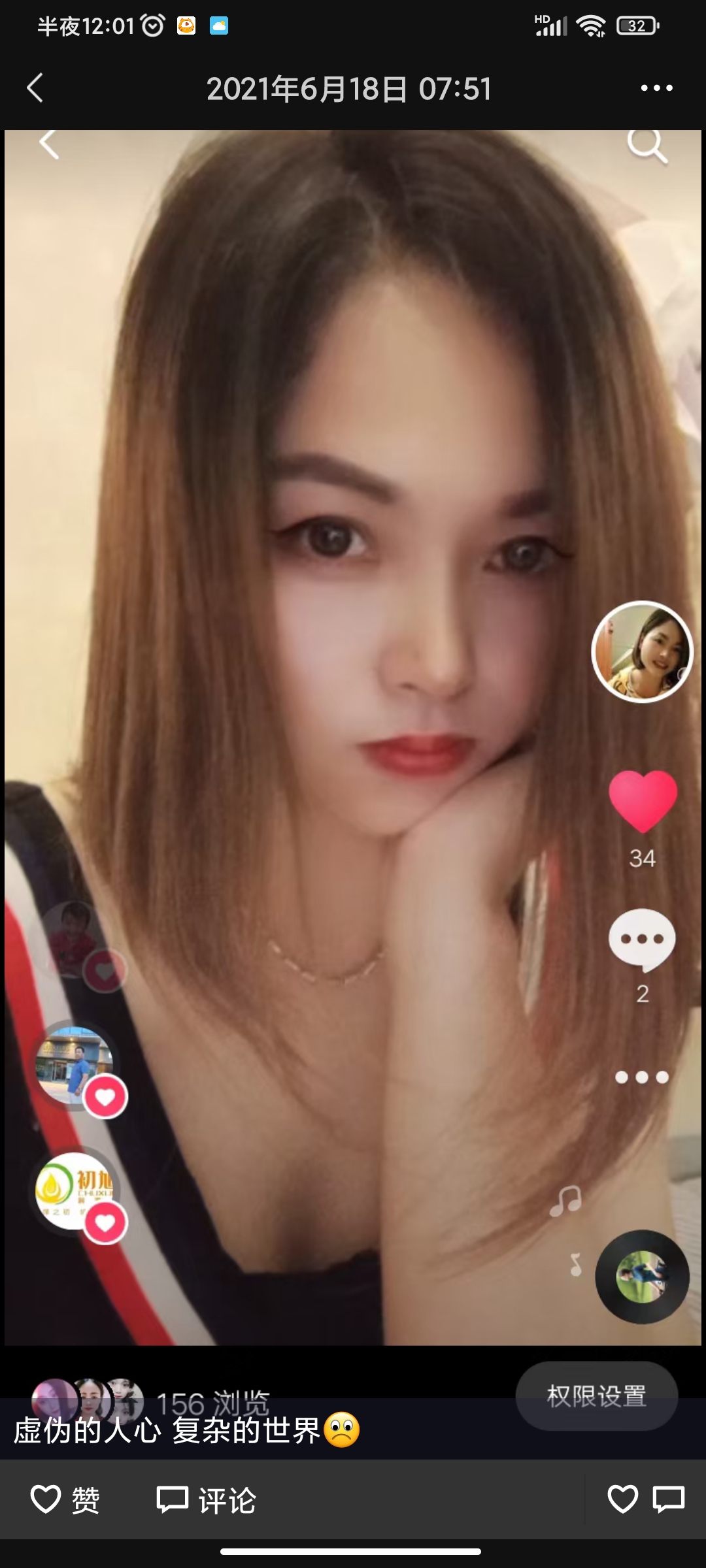Open the poster's circular profile avatar
The width and height of the screenshot is (706, 1568).
coord(643,653)
